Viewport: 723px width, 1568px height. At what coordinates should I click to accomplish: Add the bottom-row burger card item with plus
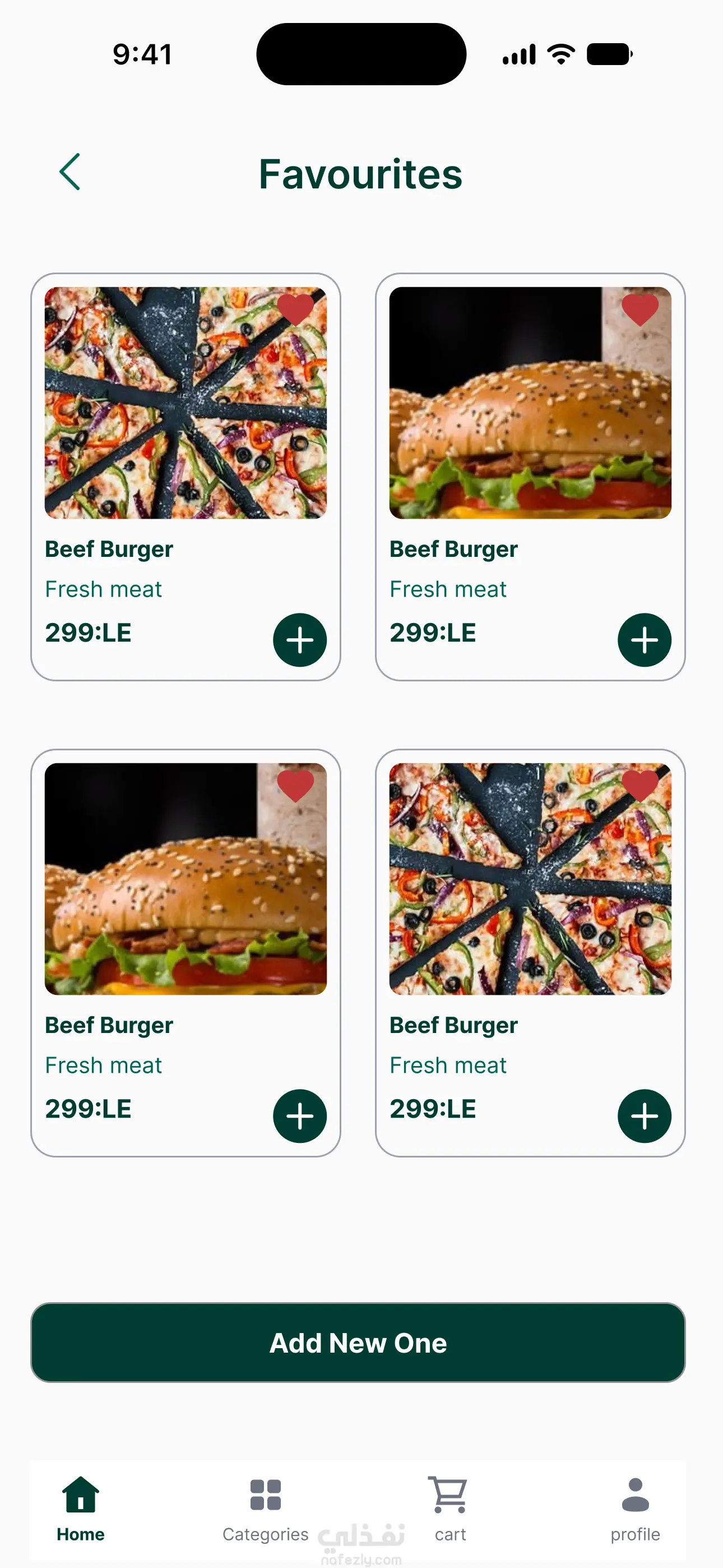[x=300, y=1116]
